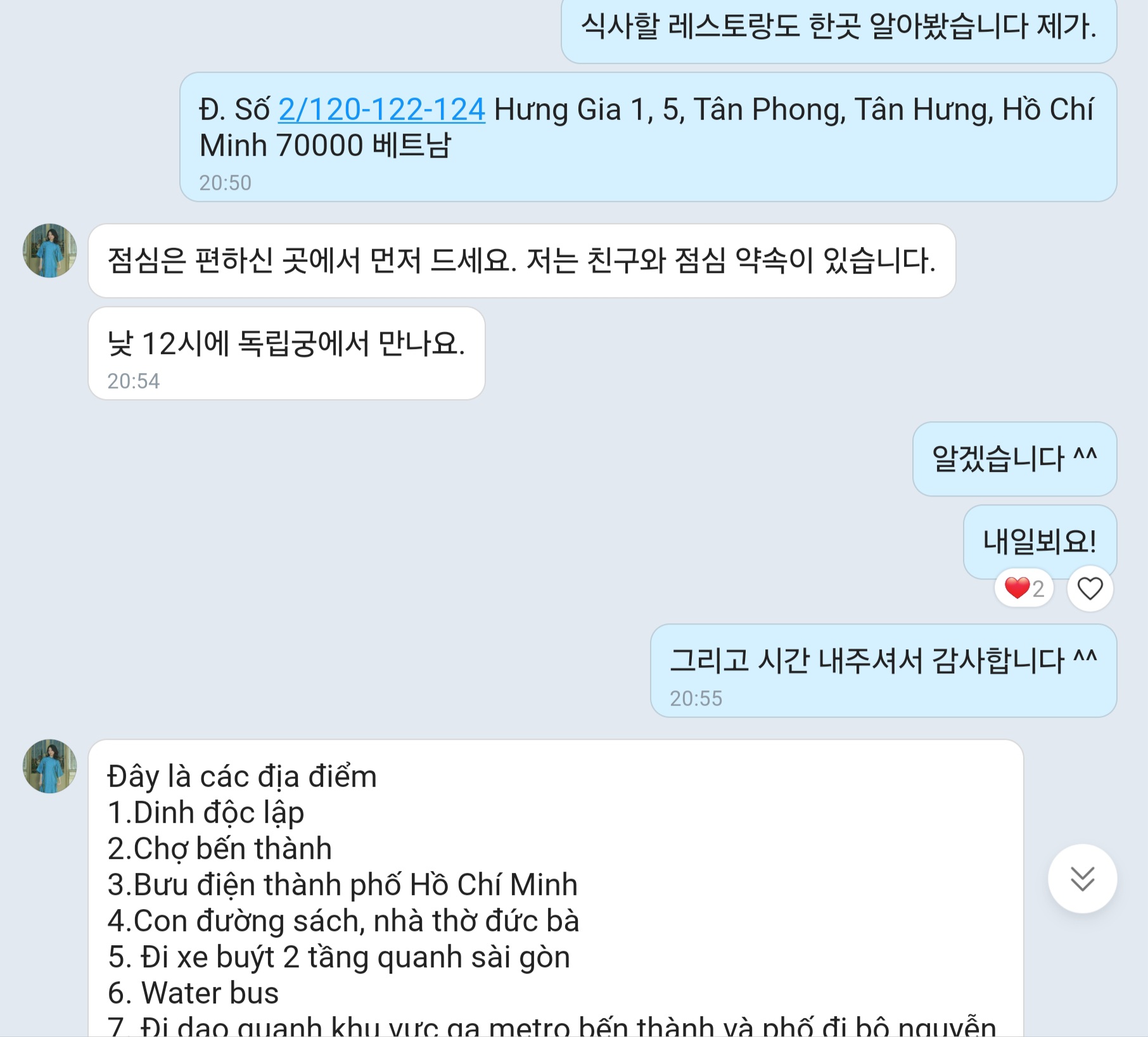
Task: Jump to latest messages with down arrow
Action: click(1082, 879)
